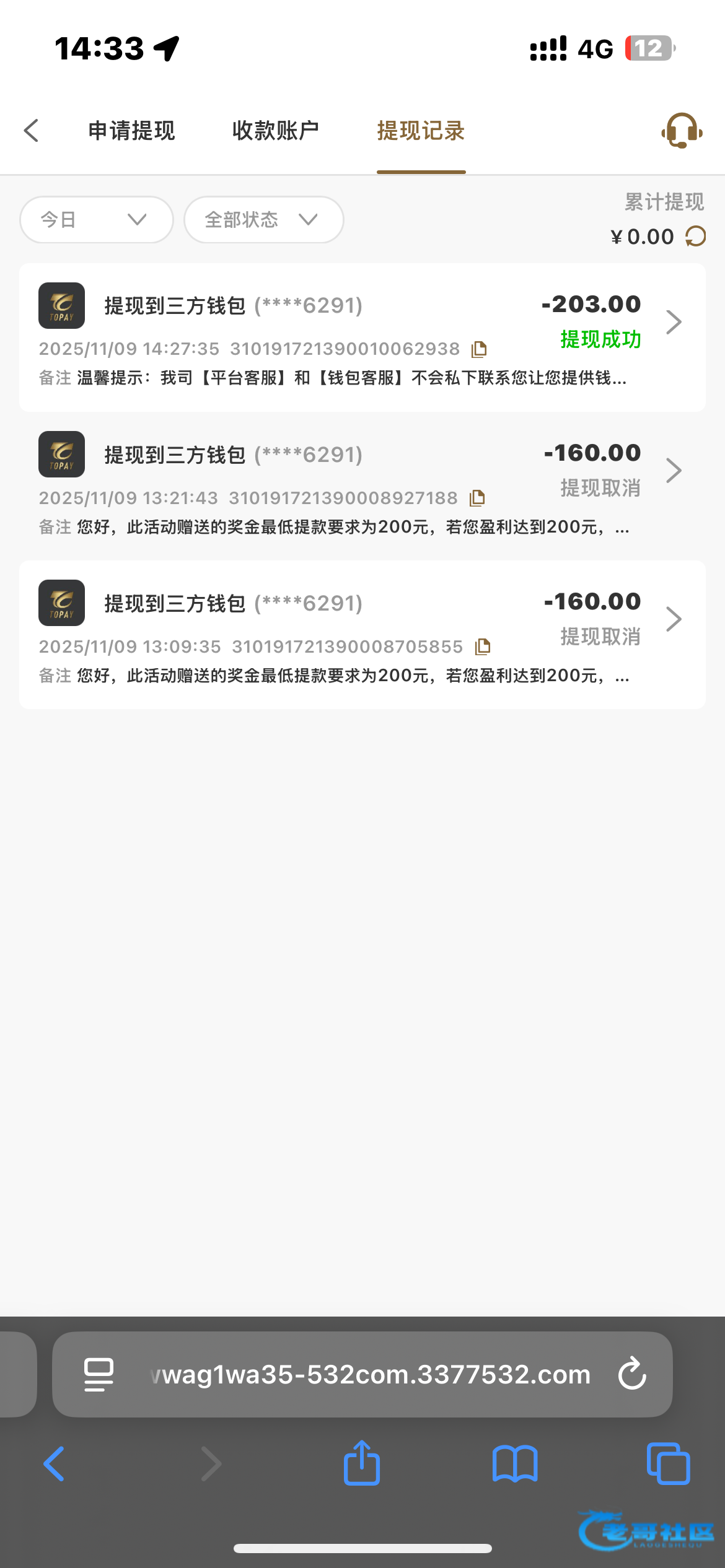Show all open browser tabs
This screenshot has height=1568, width=725.
[668, 1463]
